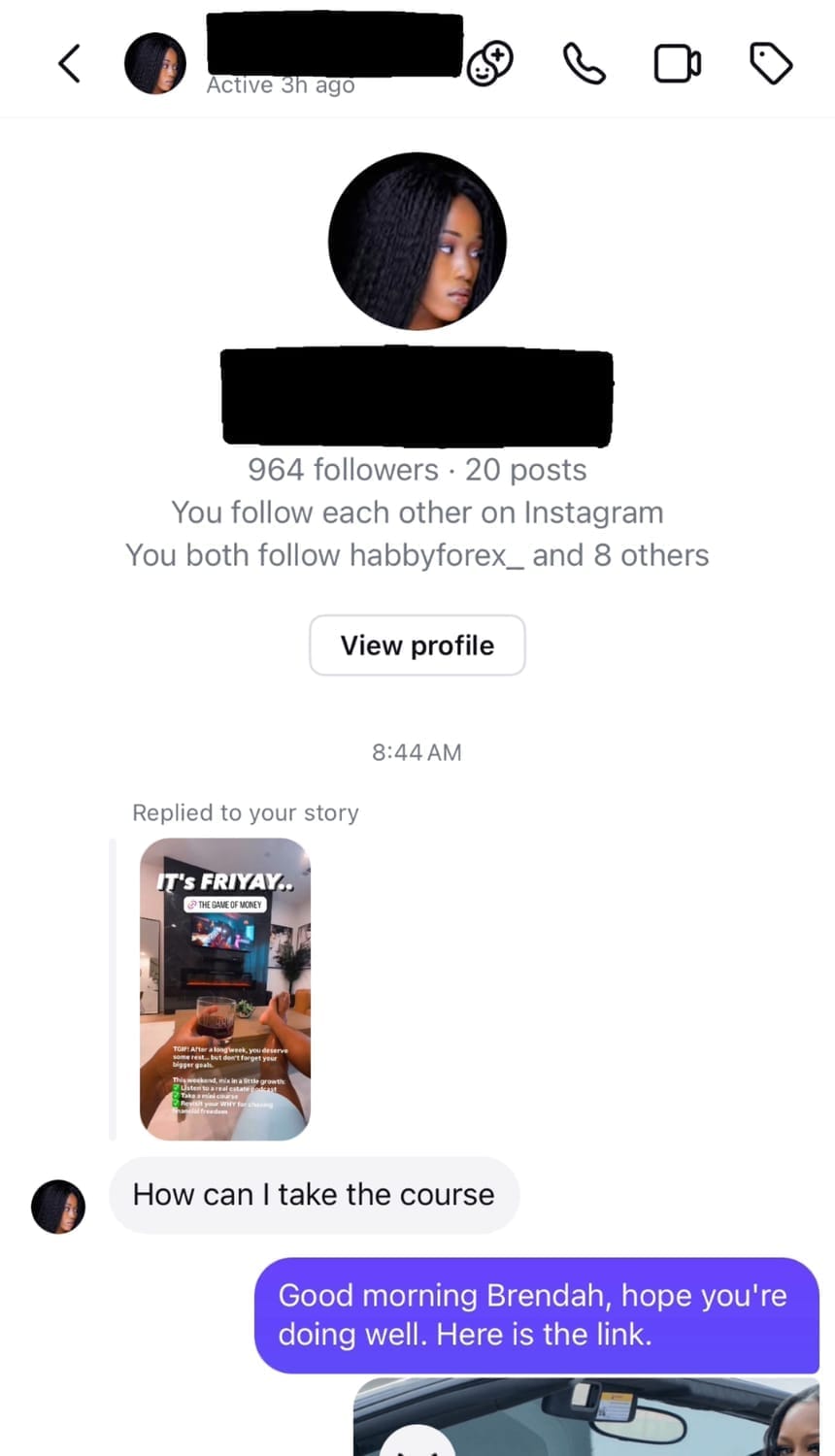Start a video call

pos(677,64)
